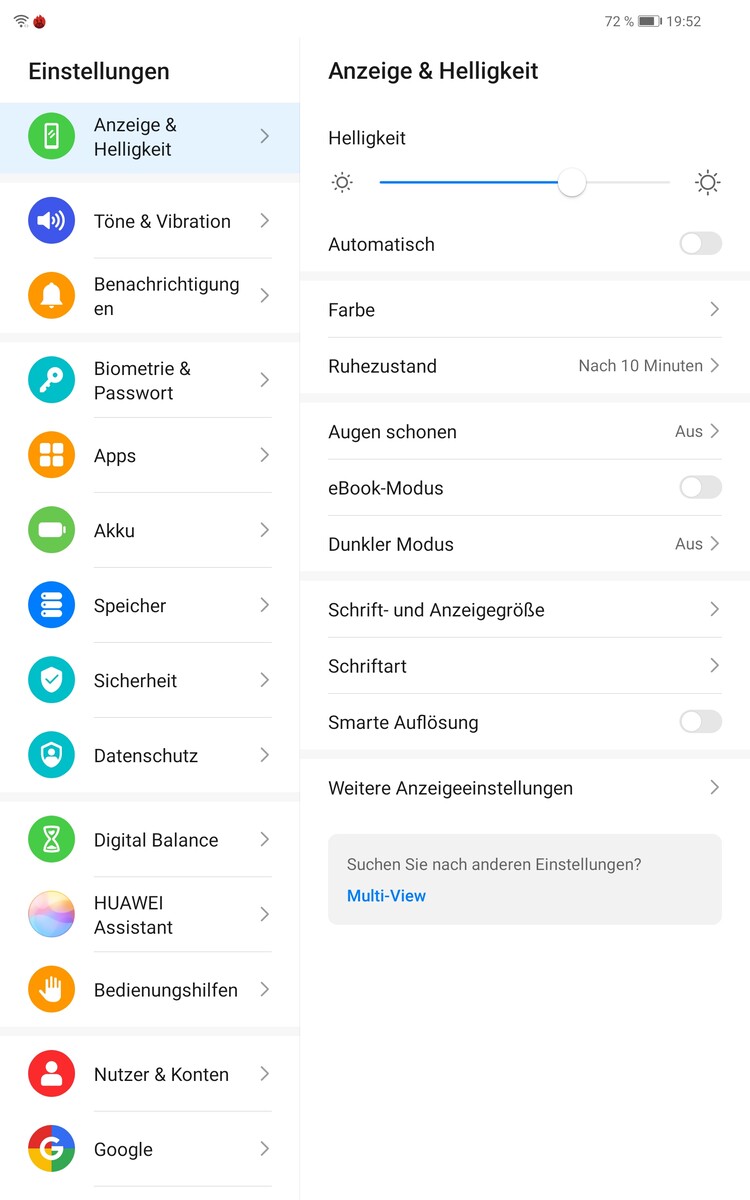Screen dimensions: 750x1200
Task: Open Dunkler Modus settings
Action: 525,544
